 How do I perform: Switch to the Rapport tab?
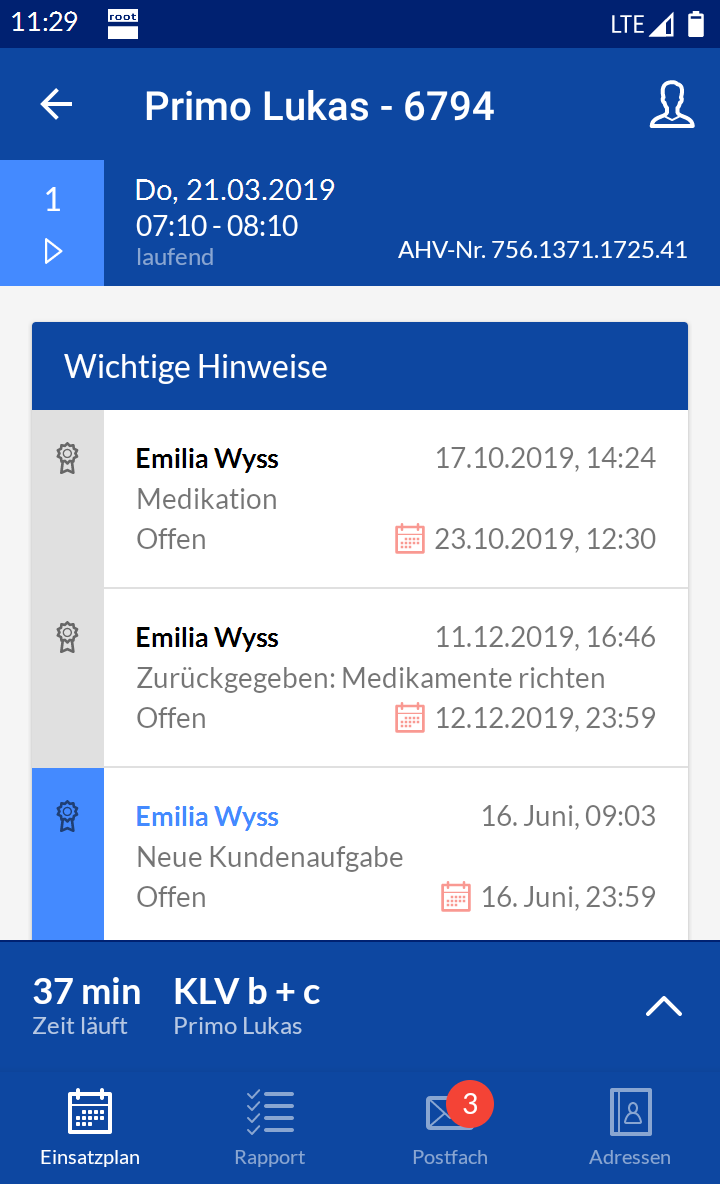(270, 1127)
